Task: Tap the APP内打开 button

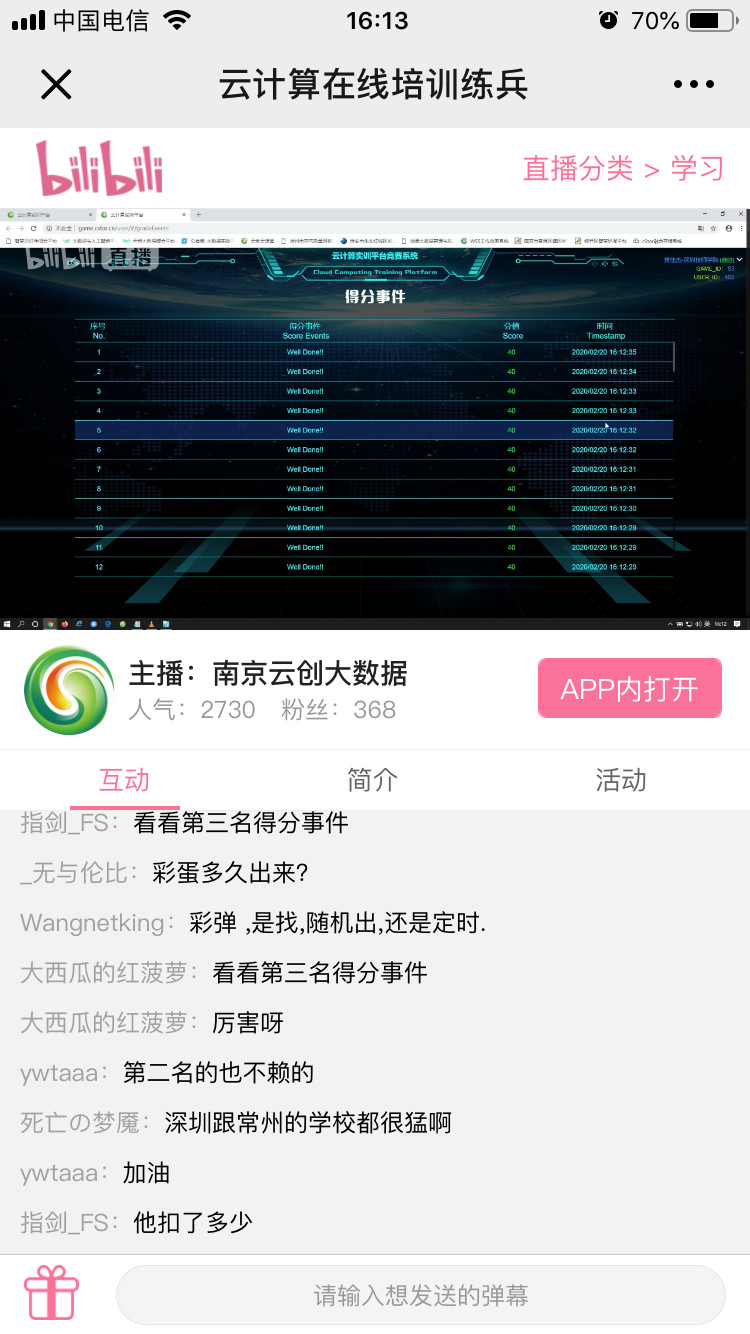Action: pos(629,688)
